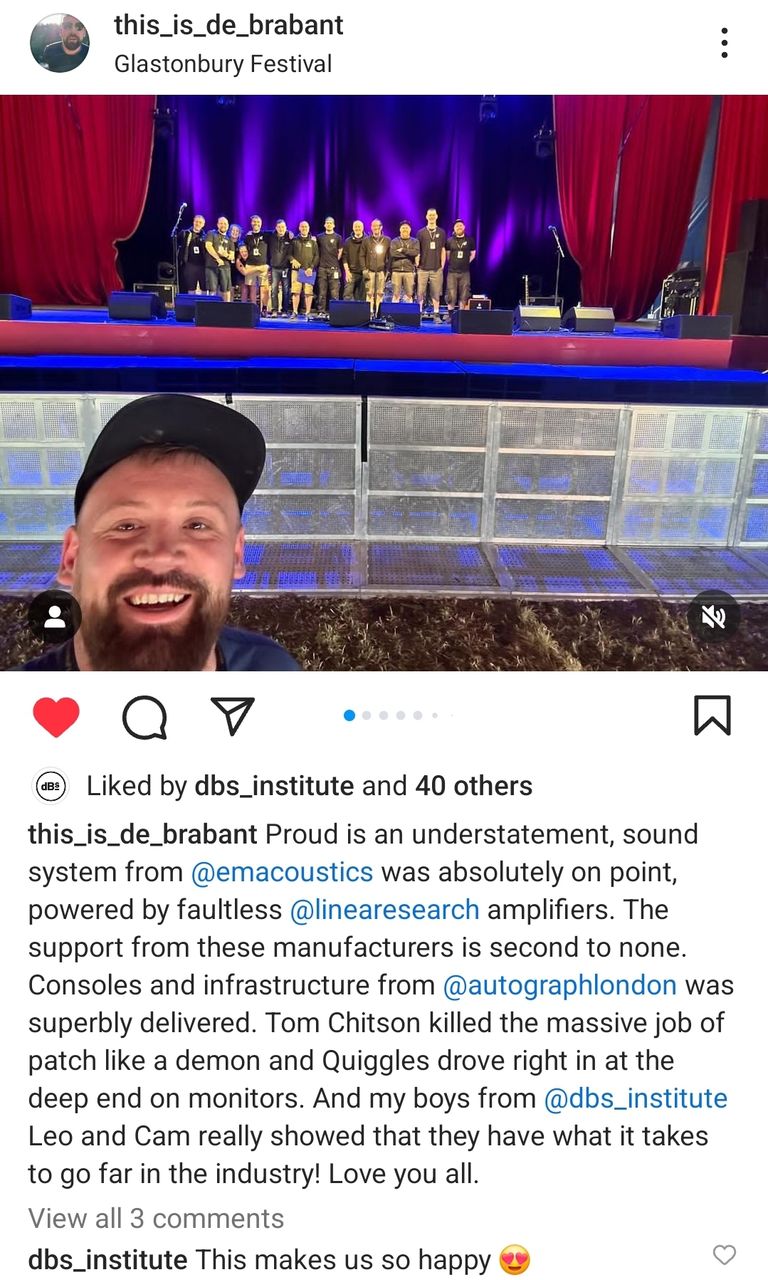Unlike the post with the red heart
768x1280 pixels.
(56, 716)
